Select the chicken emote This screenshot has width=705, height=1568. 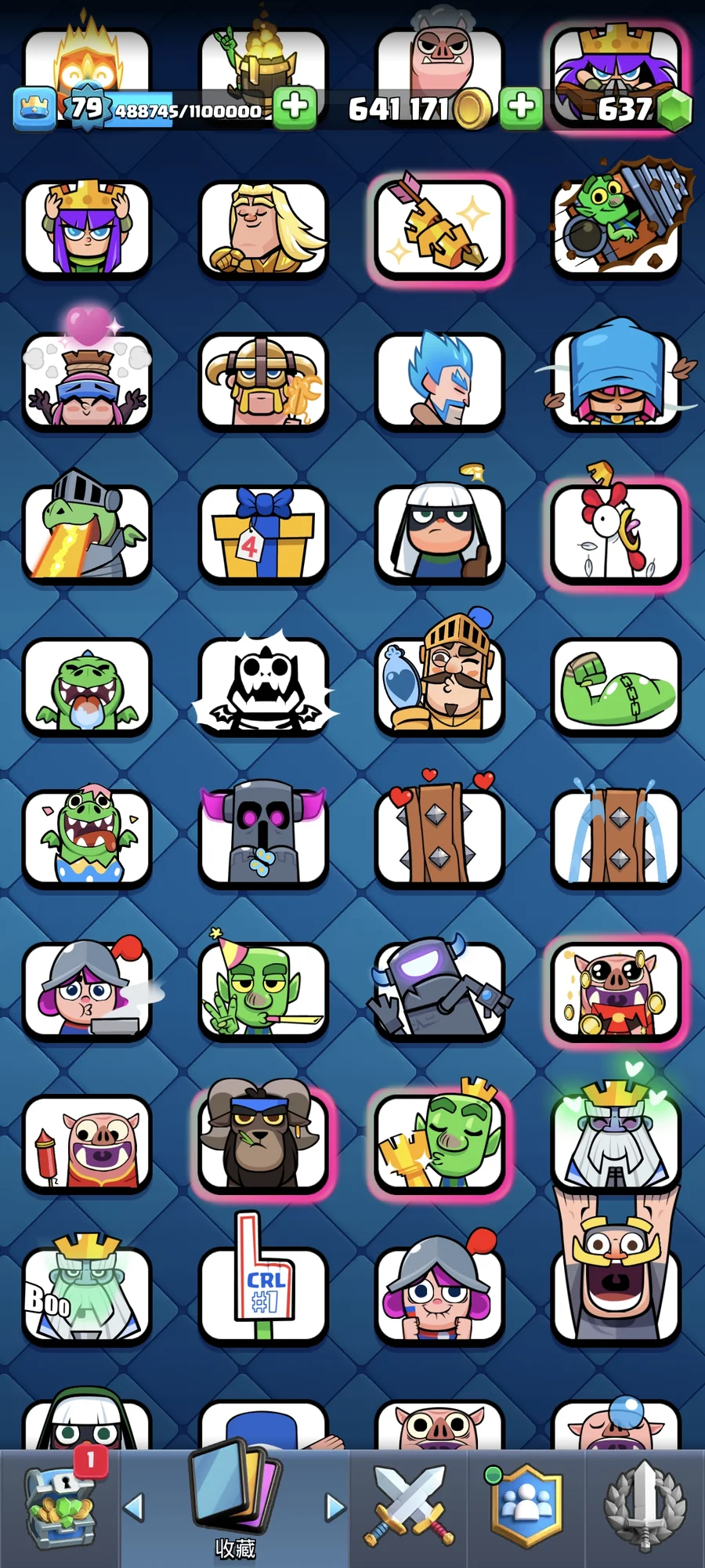point(616,534)
